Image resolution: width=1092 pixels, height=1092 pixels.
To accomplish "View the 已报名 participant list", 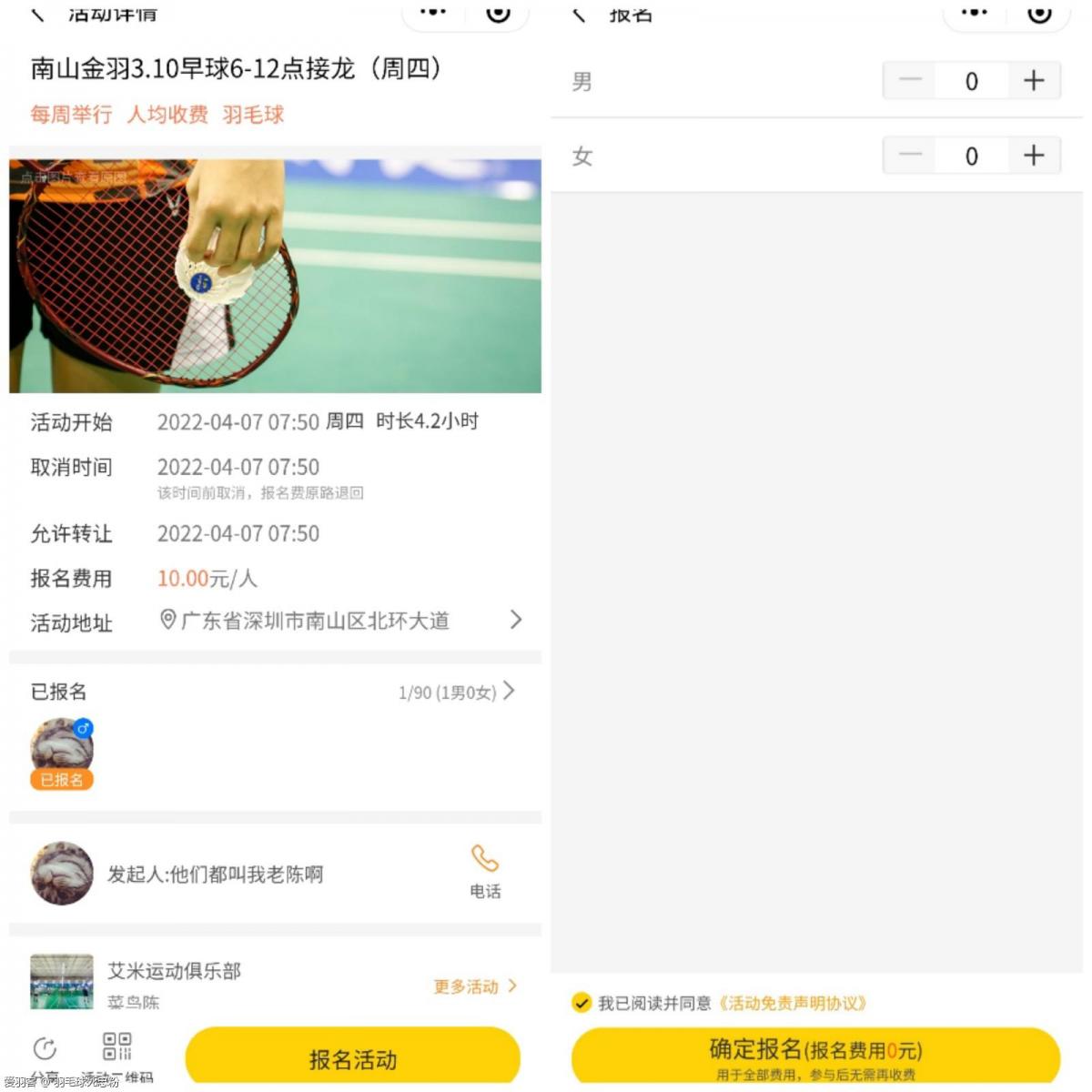I will (x=456, y=692).
